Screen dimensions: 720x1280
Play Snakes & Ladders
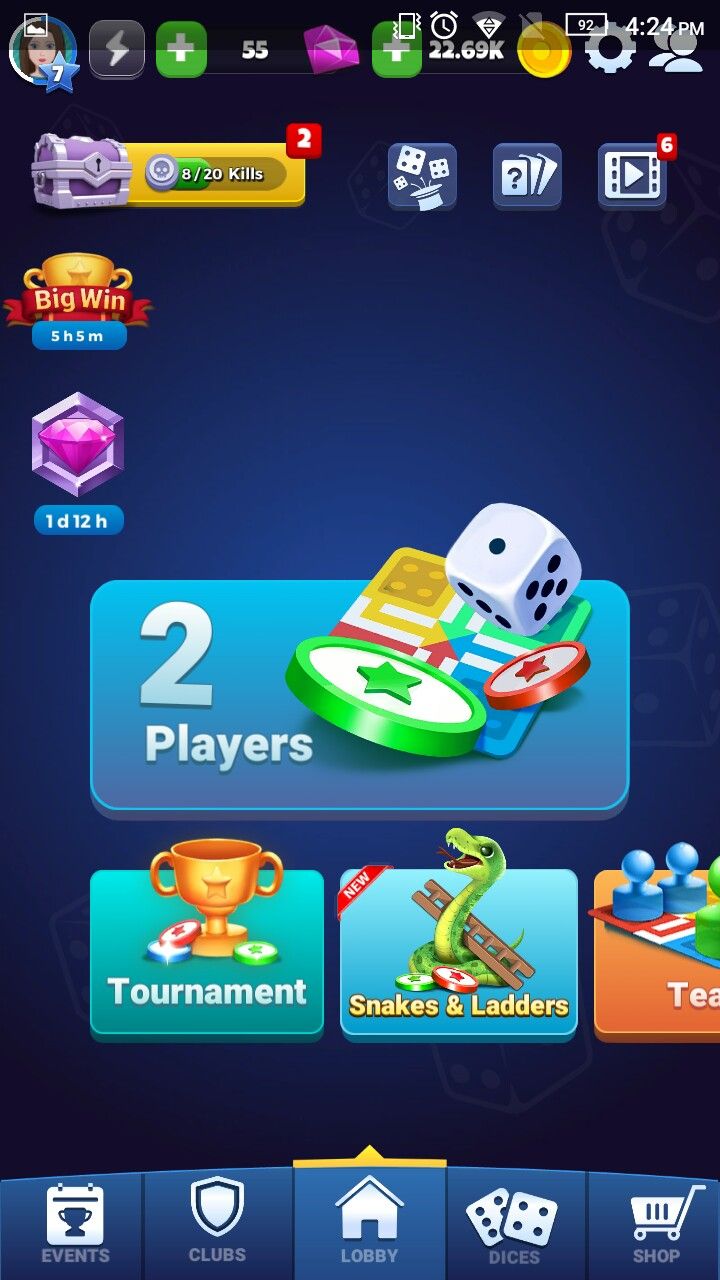pyautogui.click(x=458, y=950)
